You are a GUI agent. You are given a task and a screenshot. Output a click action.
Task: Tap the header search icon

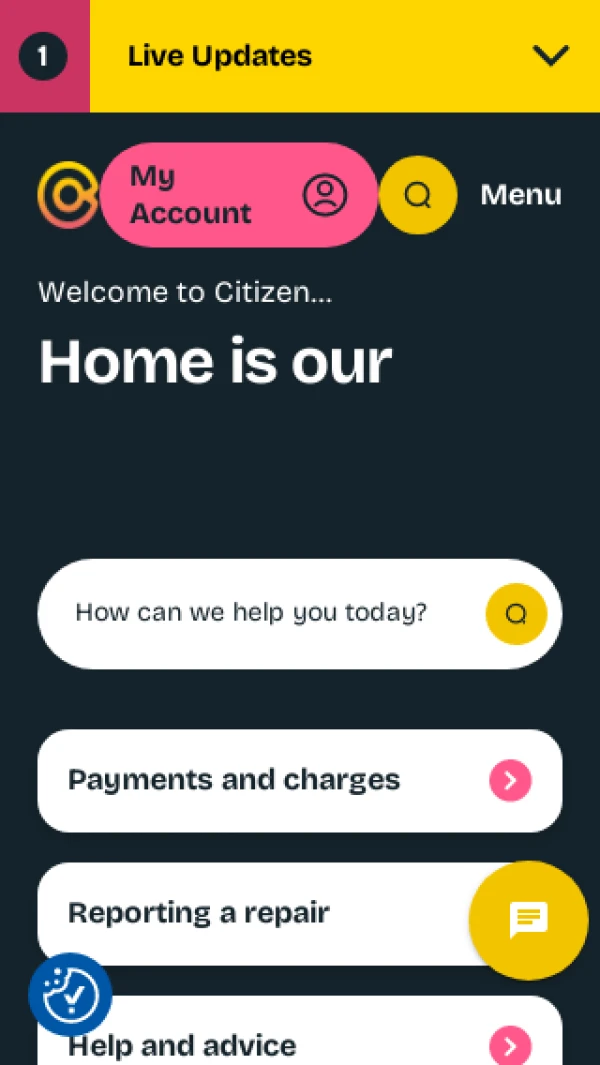pos(418,195)
